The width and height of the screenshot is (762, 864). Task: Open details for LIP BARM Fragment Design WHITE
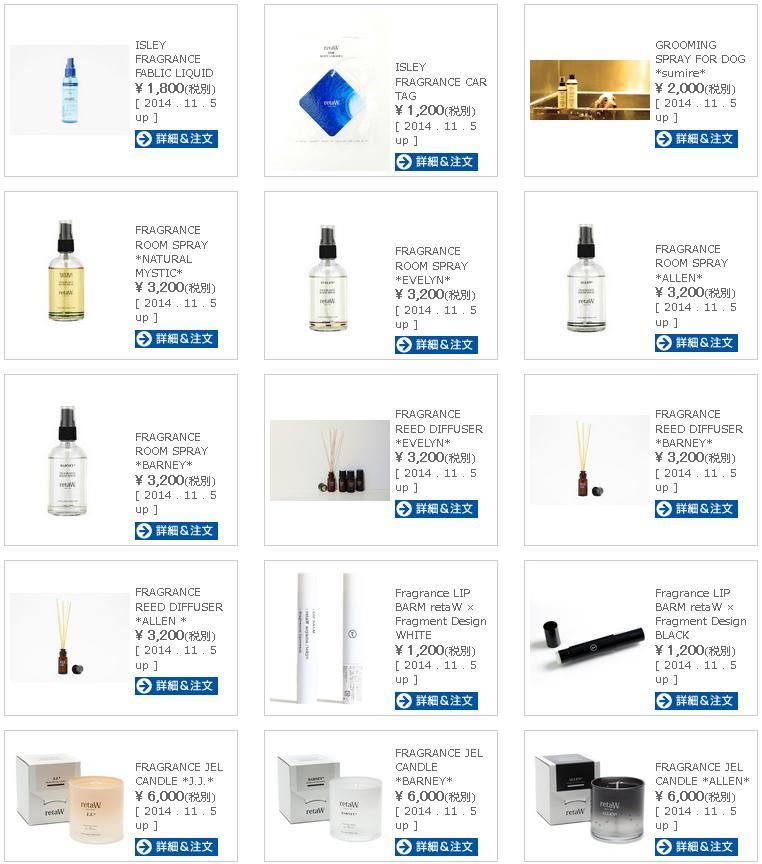pyautogui.click(x=436, y=701)
